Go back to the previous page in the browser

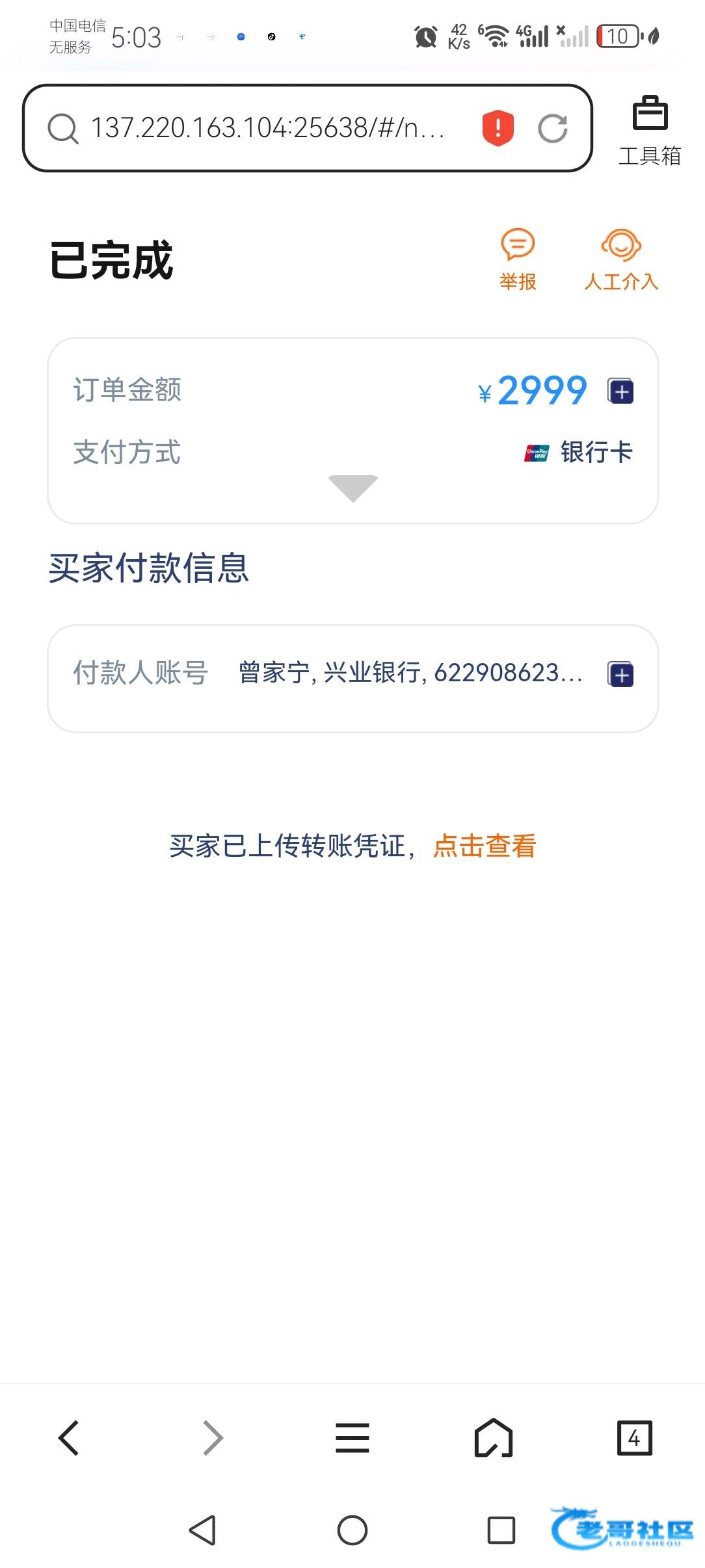click(69, 1437)
